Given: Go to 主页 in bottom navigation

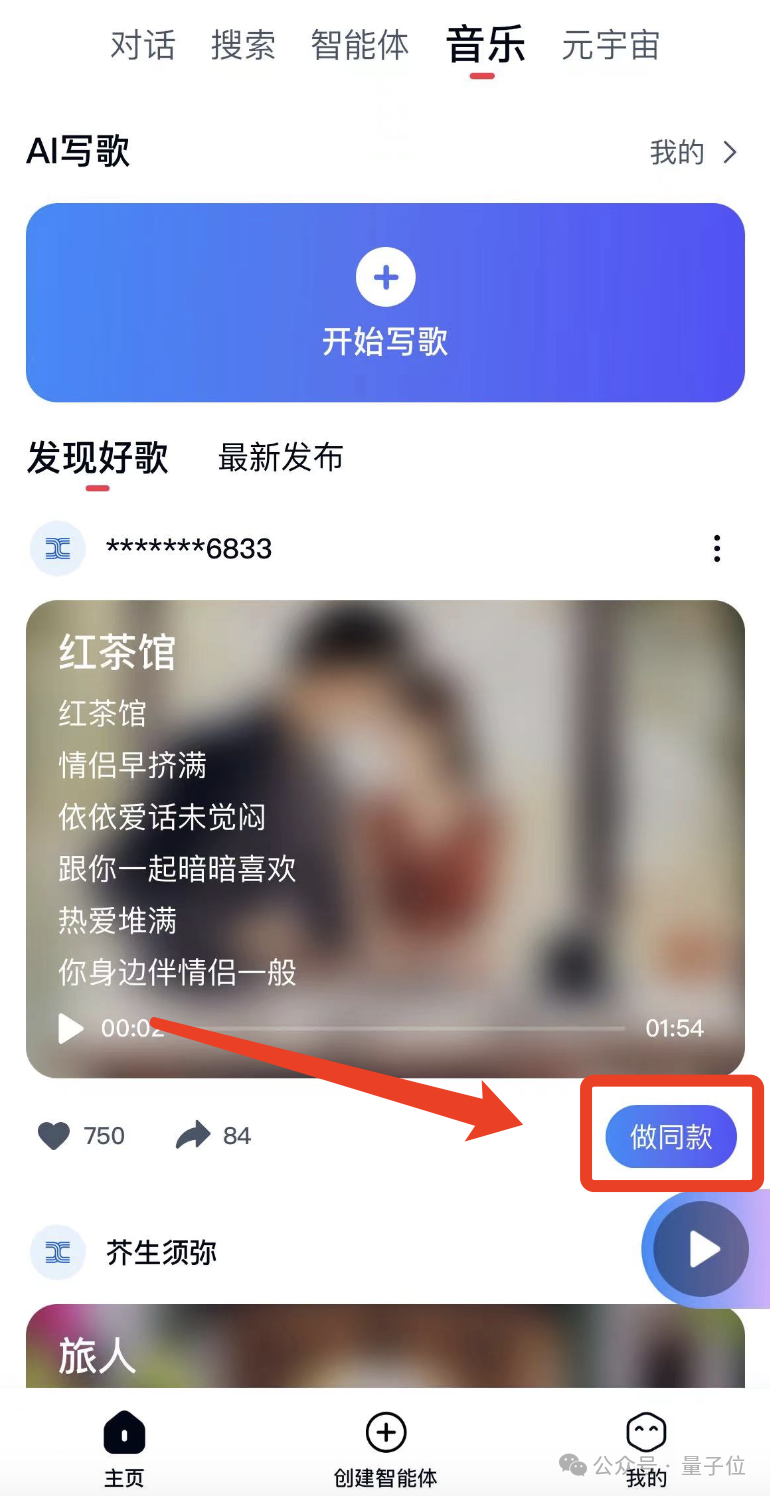Looking at the screenshot, I should tap(124, 1448).
